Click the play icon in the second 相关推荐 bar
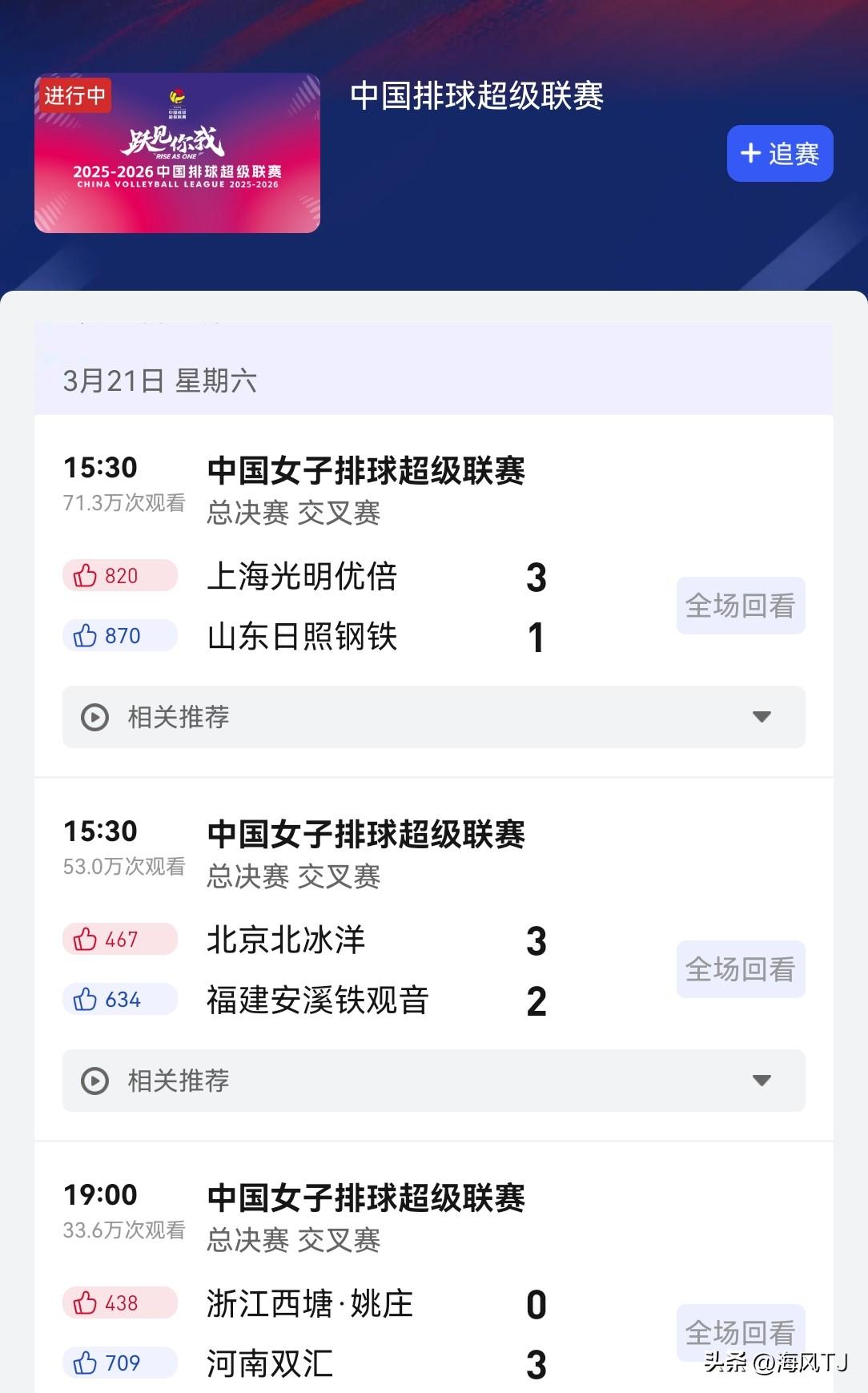Viewport: 868px width, 1393px height. click(96, 1081)
